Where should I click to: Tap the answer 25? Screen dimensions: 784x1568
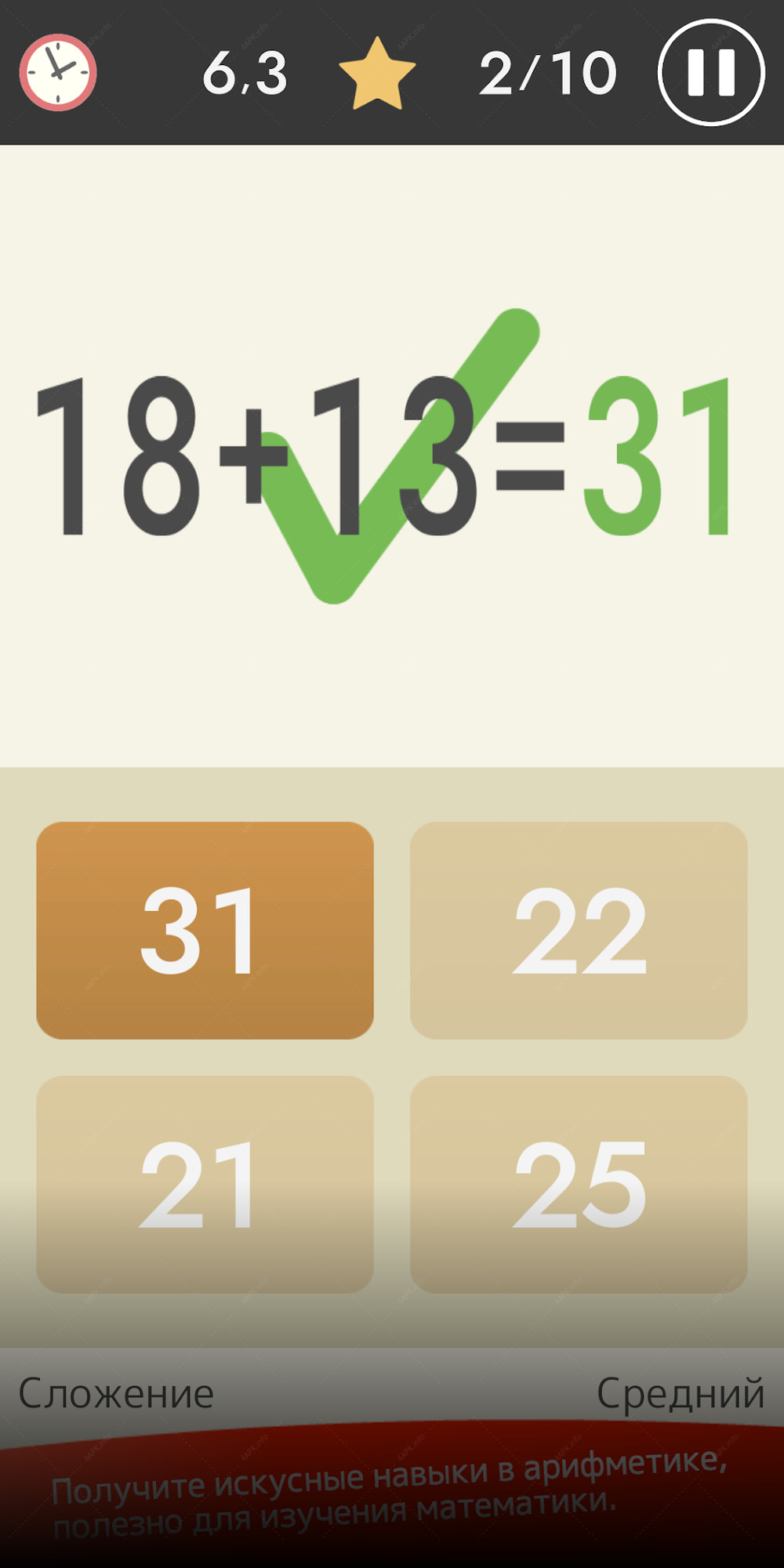click(579, 1184)
